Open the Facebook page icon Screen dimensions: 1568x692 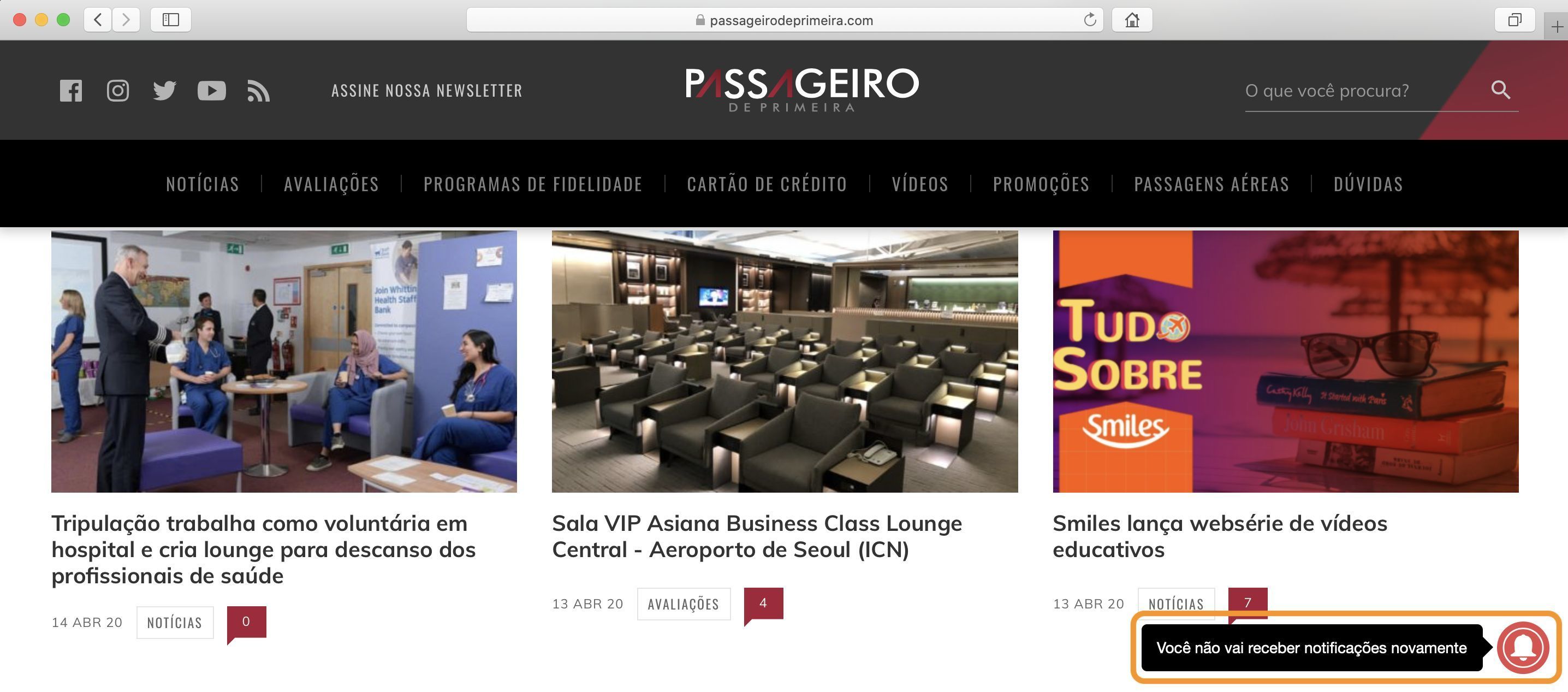[x=71, y=91]
